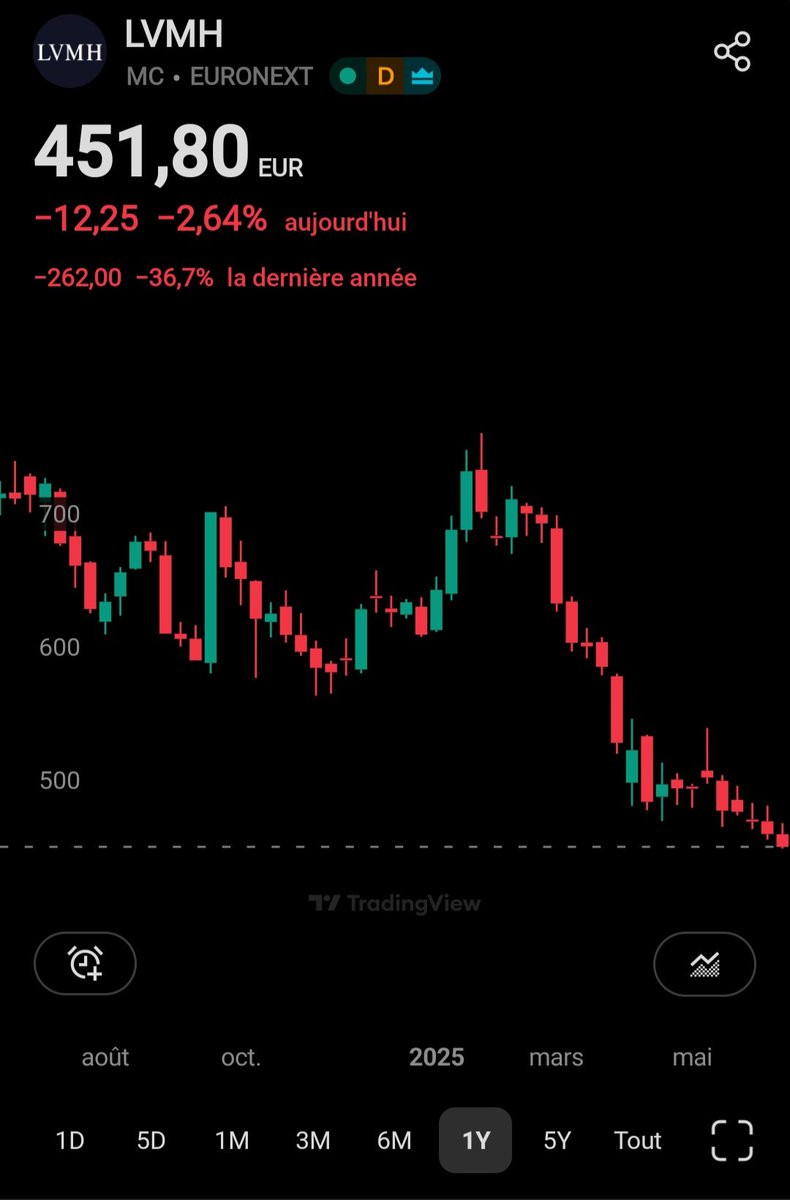The width and height of the screenshot is (790, 1200).
Task: Change the chart type with the chart-style button
Action: [x=705, y=964]
